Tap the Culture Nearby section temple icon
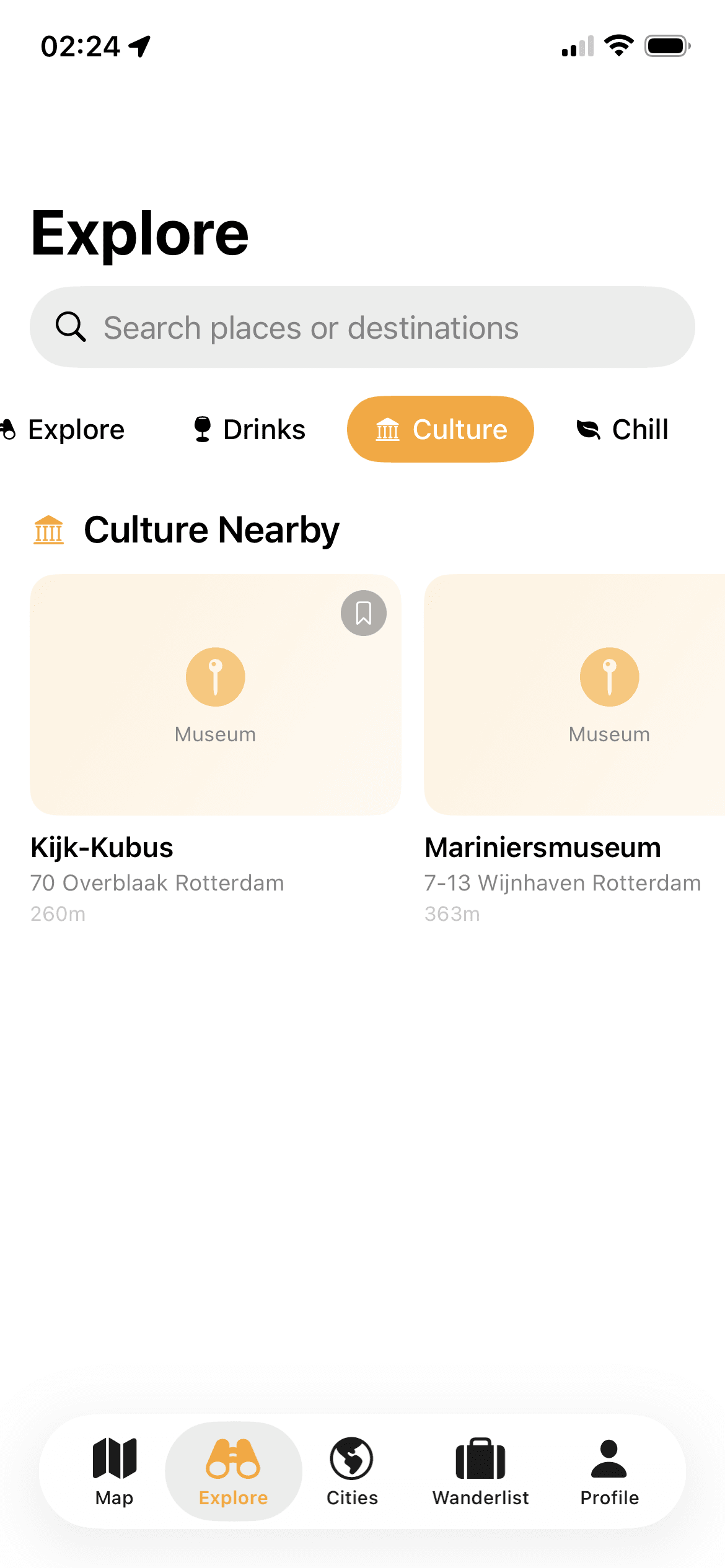725x1568 pixels. coord(48,529)
